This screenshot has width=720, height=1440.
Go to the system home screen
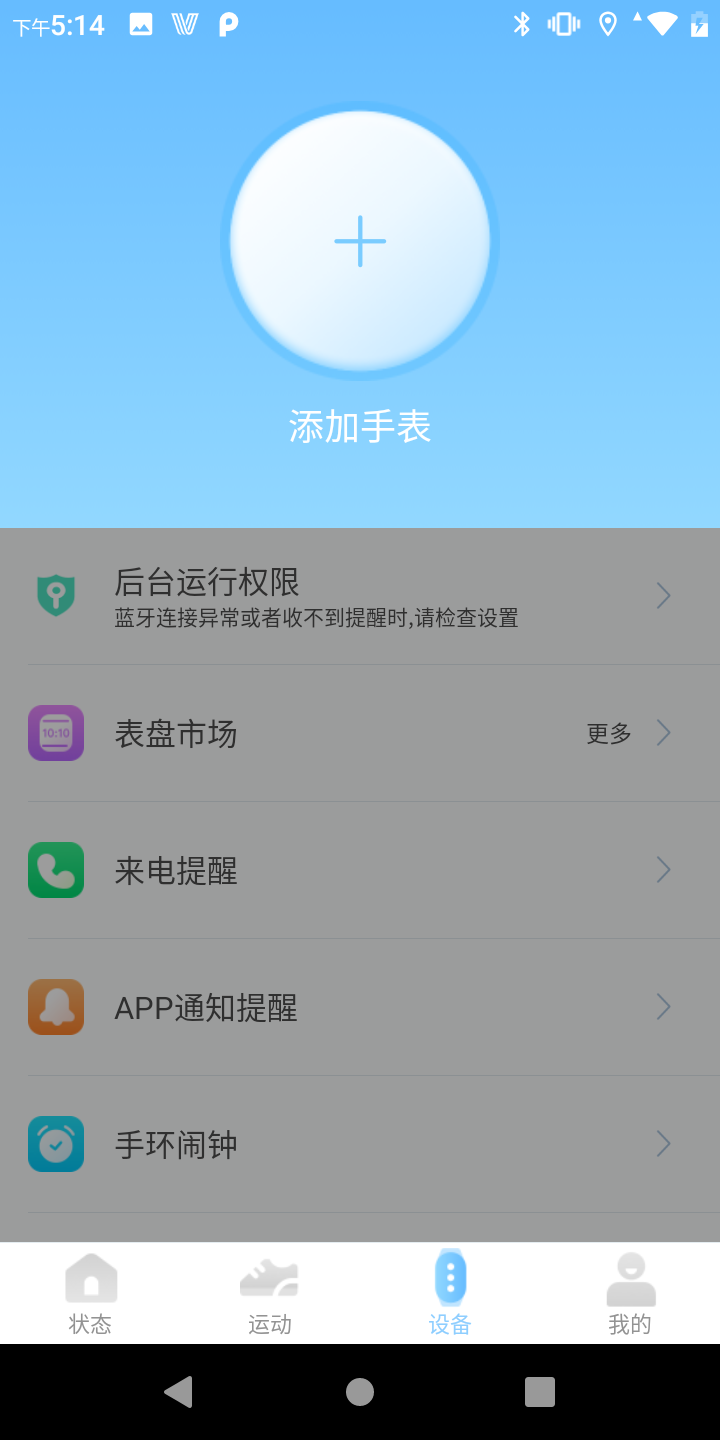(x=360, y=1392)
